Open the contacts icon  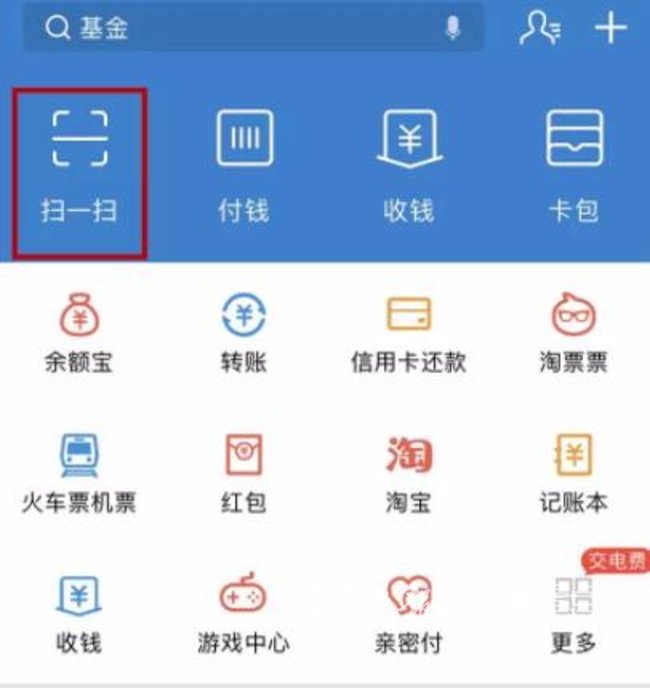(540, 29)
